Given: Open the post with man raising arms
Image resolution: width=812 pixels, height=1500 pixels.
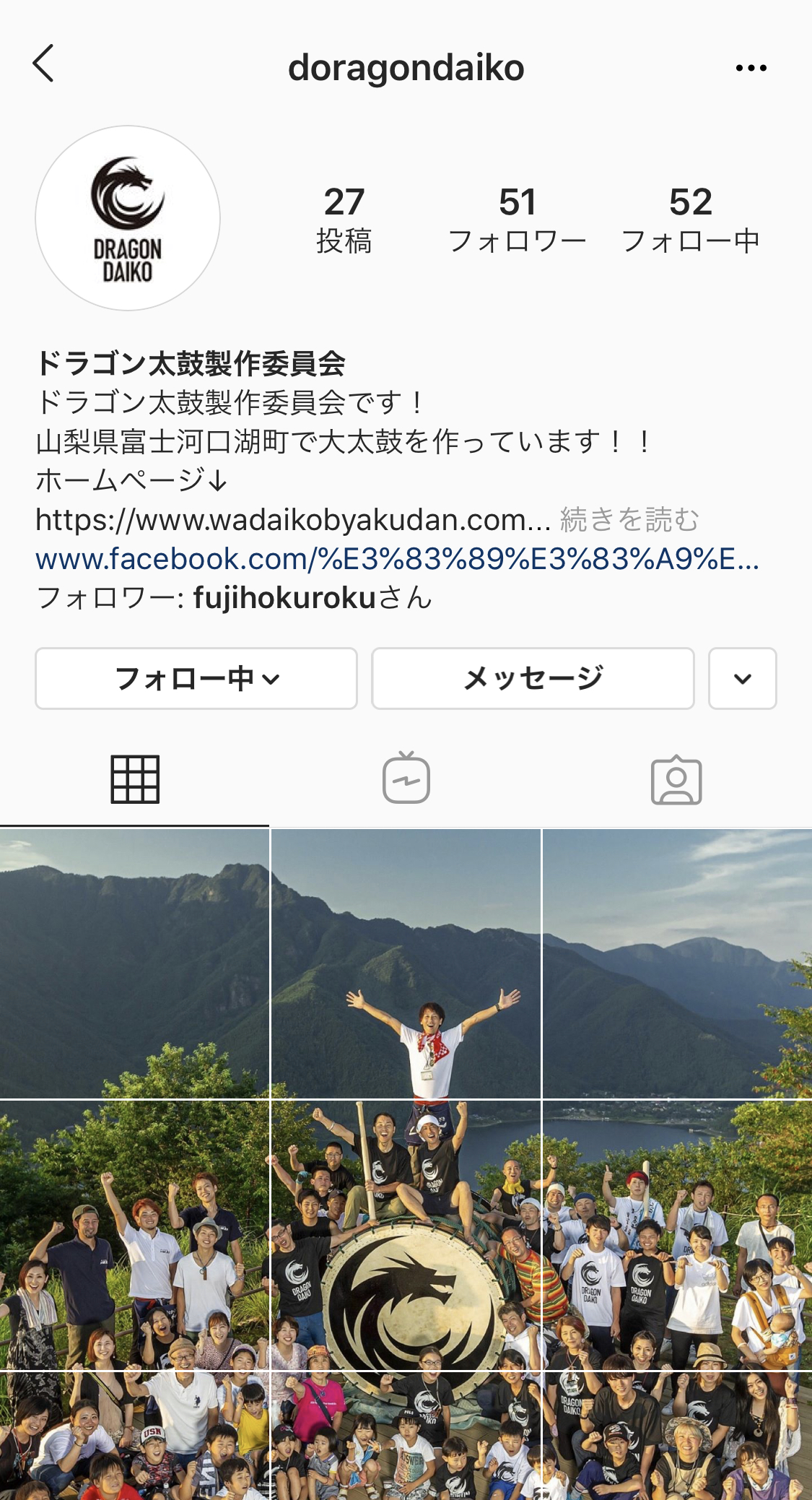Looking at the screenshot, I should (x=406, y=964).
